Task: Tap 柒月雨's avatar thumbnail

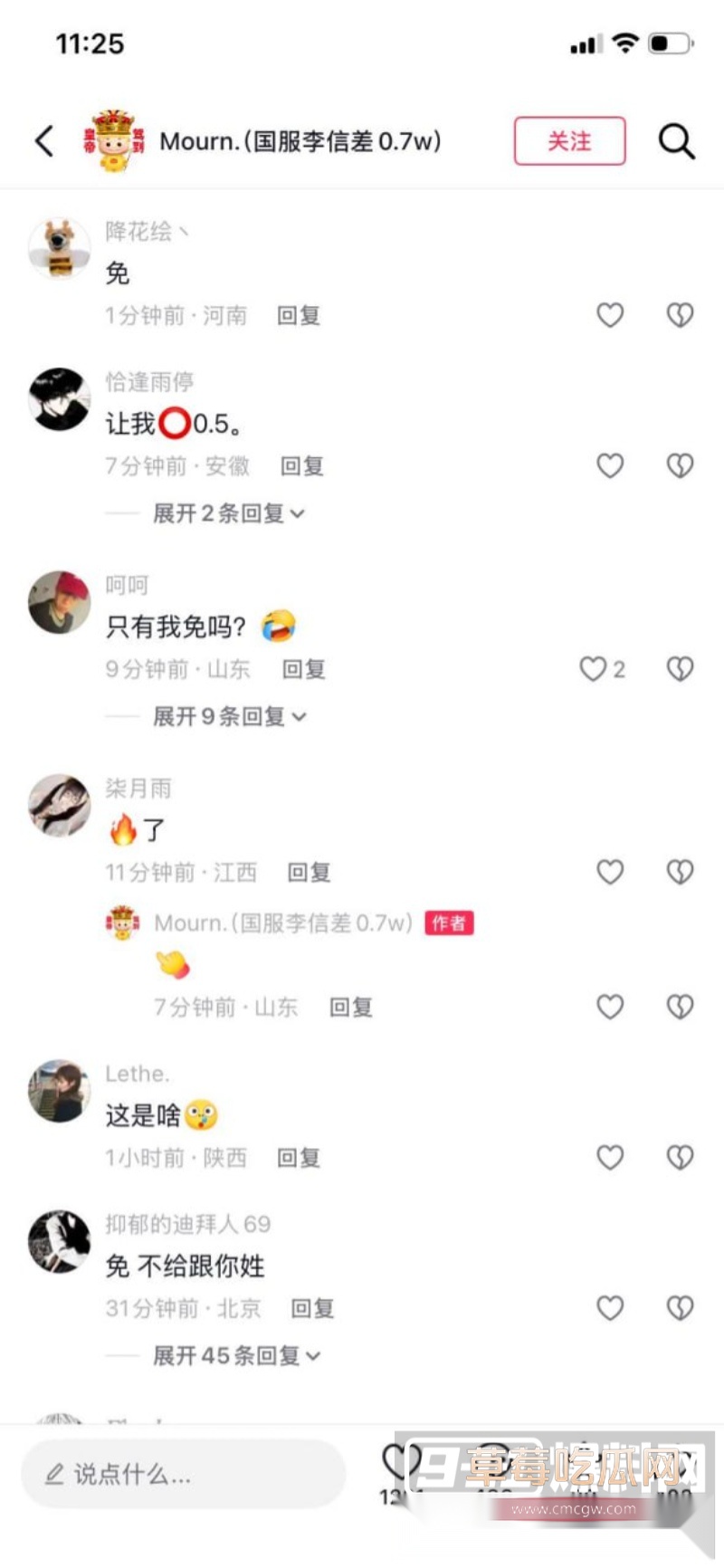Action: pyautogui.click(x=58, y=808)
